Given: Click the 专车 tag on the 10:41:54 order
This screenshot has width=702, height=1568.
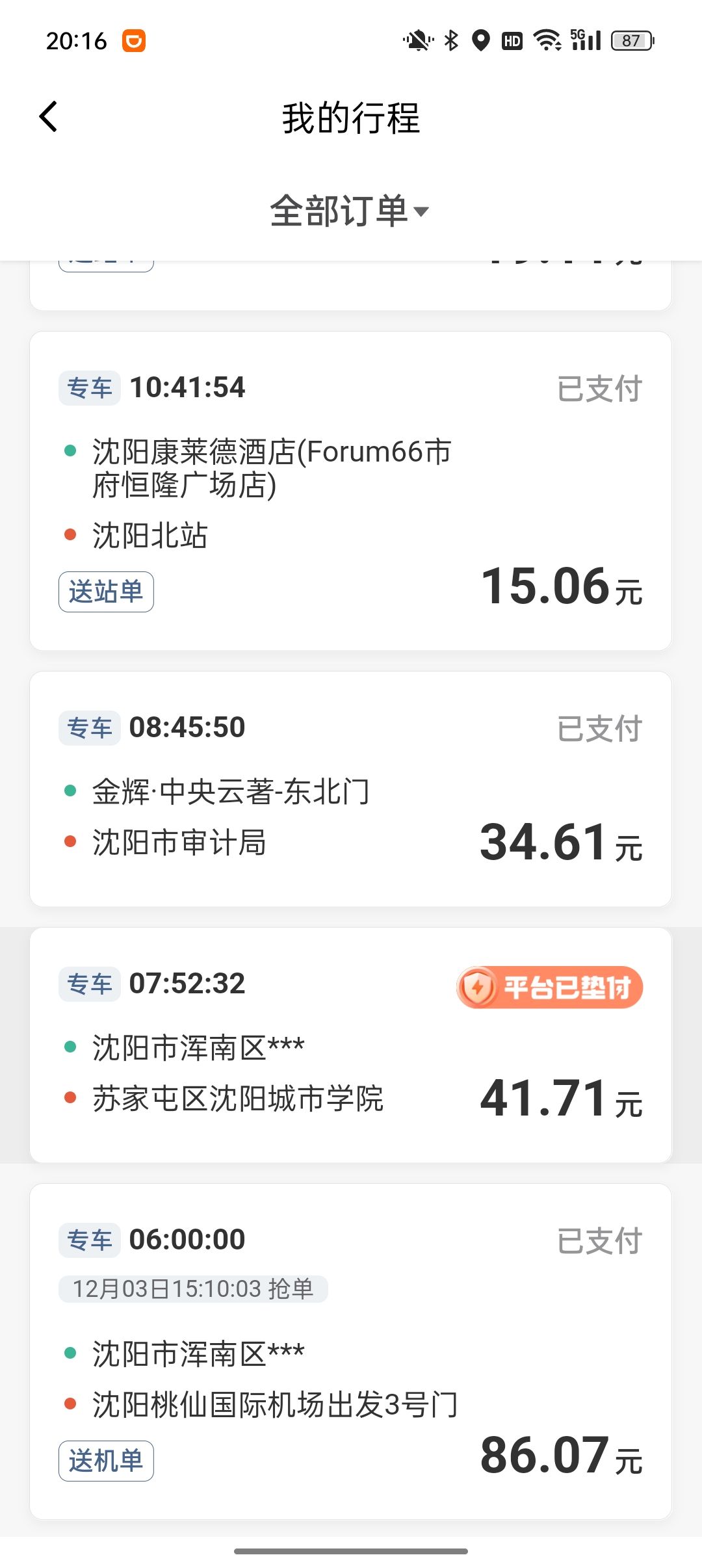Looking at the screenshot, I should coord(89,387).
